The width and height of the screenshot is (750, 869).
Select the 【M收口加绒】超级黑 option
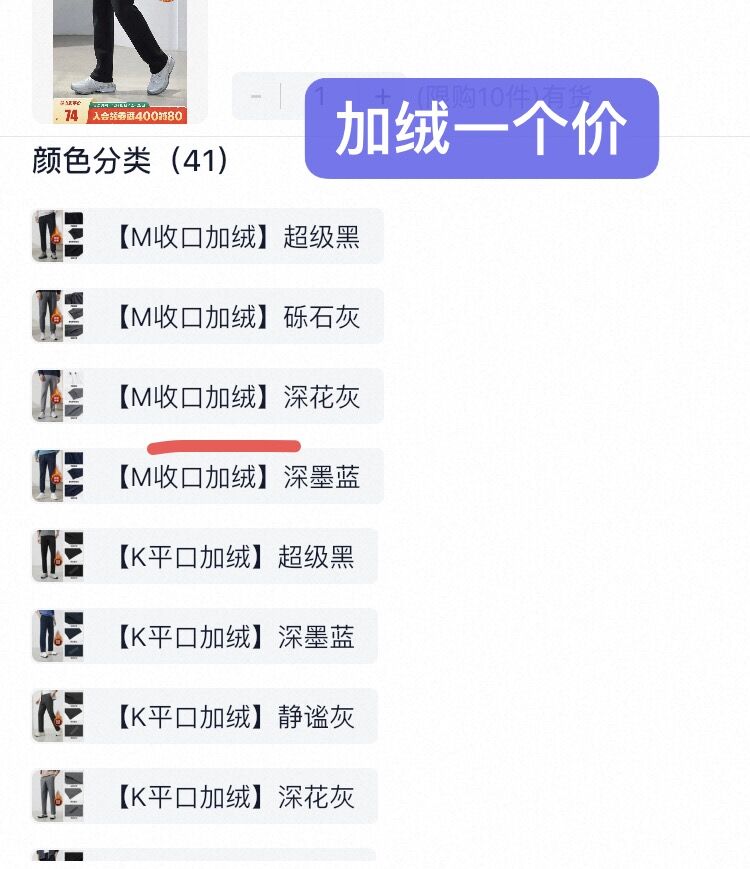click(208, 236)
